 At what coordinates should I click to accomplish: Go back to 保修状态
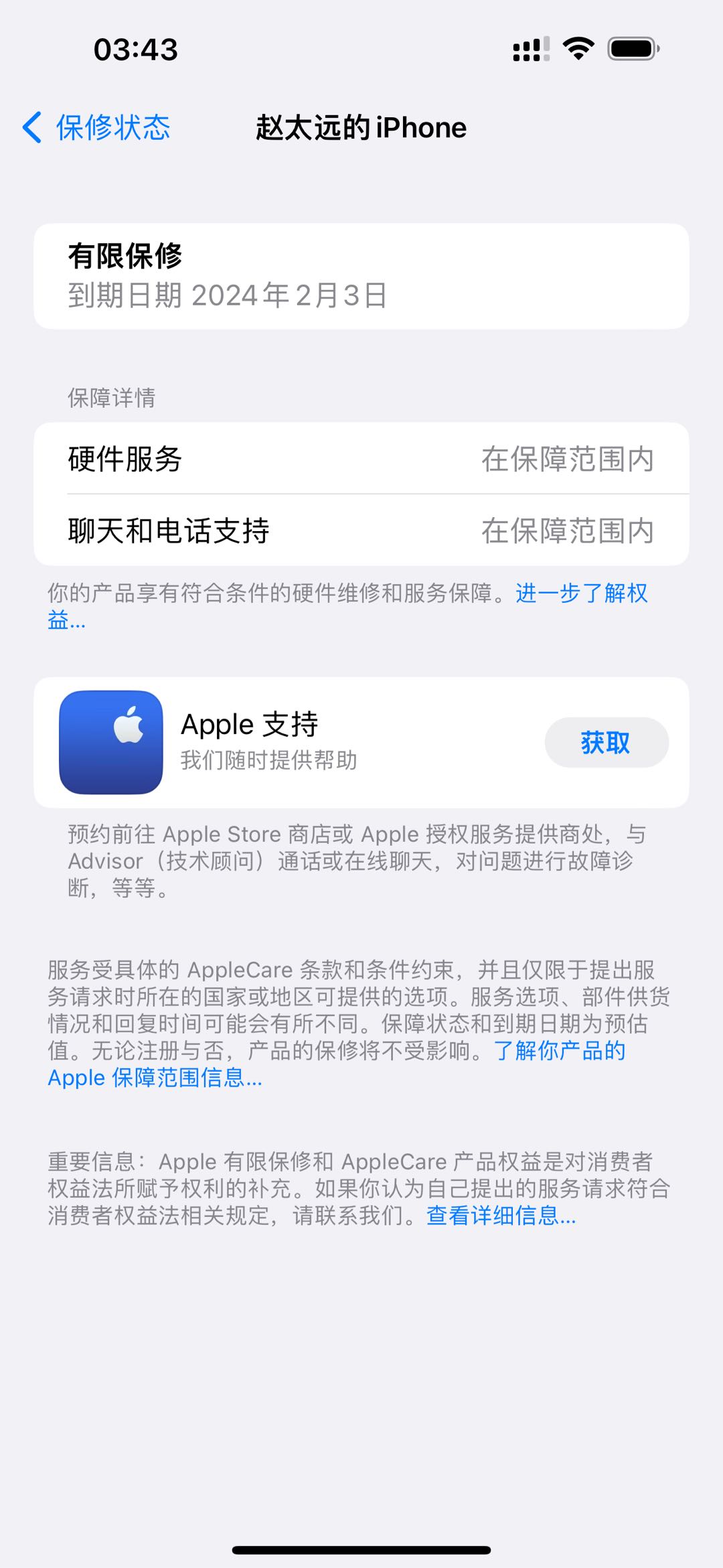(97, 127)
